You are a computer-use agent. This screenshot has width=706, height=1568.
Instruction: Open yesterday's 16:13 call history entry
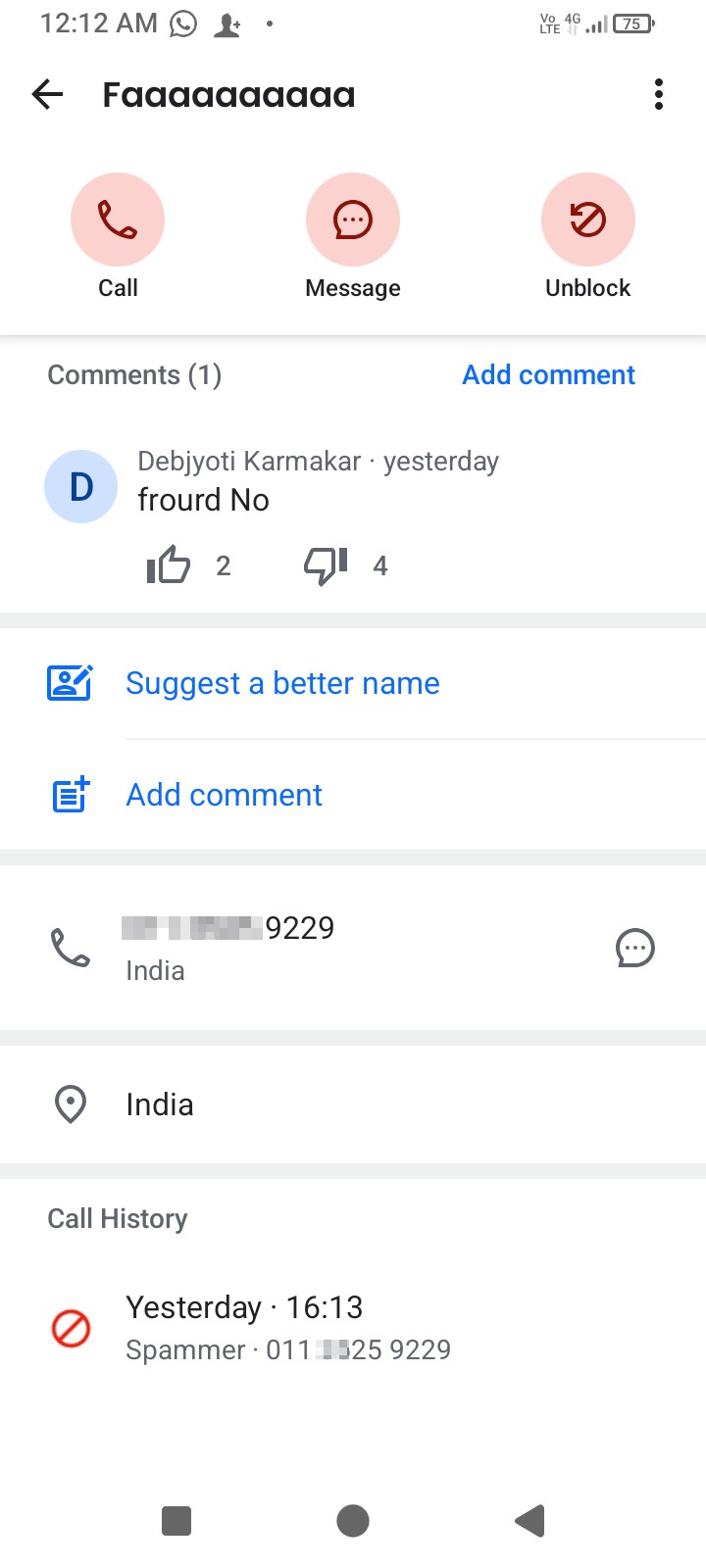click(x=353, y=1328)
